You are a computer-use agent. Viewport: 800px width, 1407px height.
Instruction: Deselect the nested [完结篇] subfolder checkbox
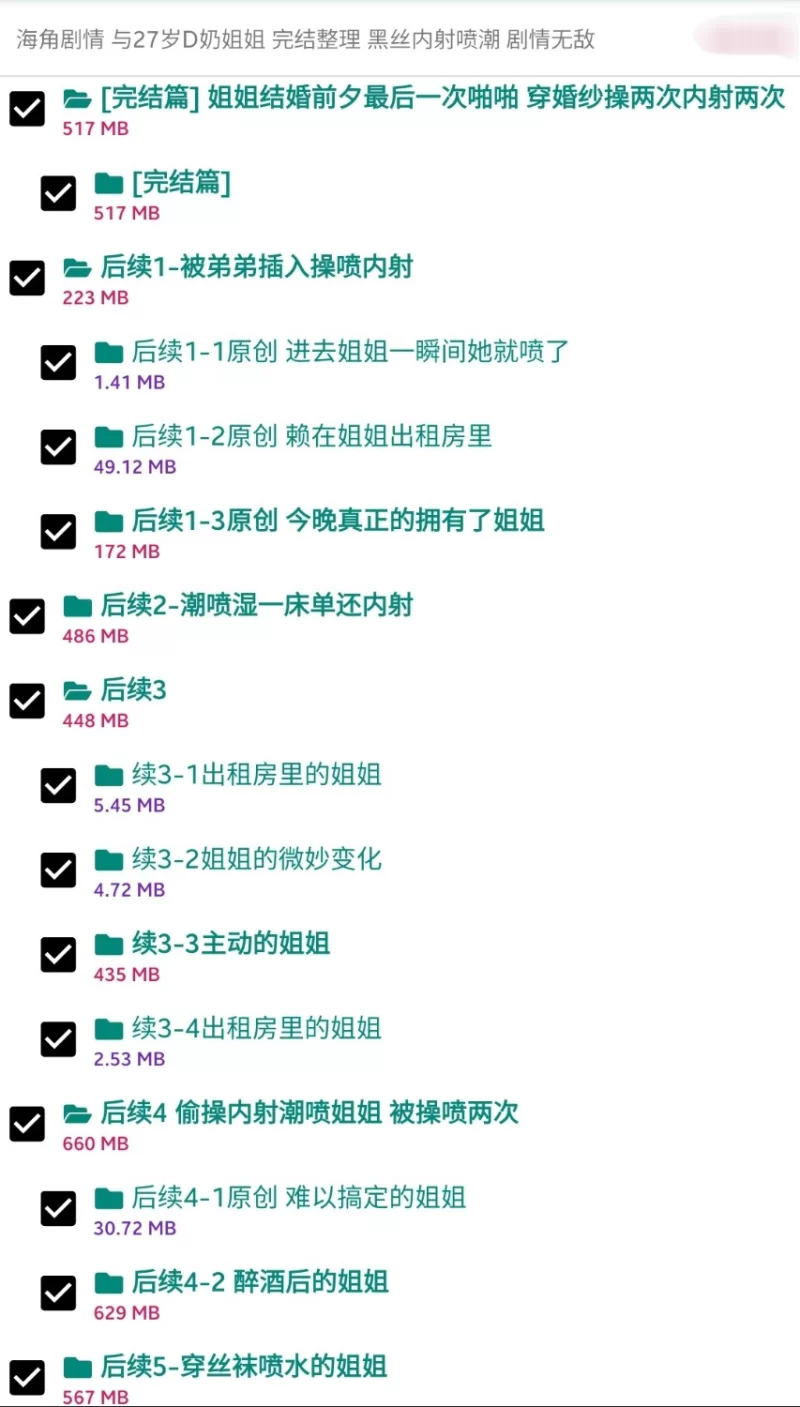tap(58, 194)
